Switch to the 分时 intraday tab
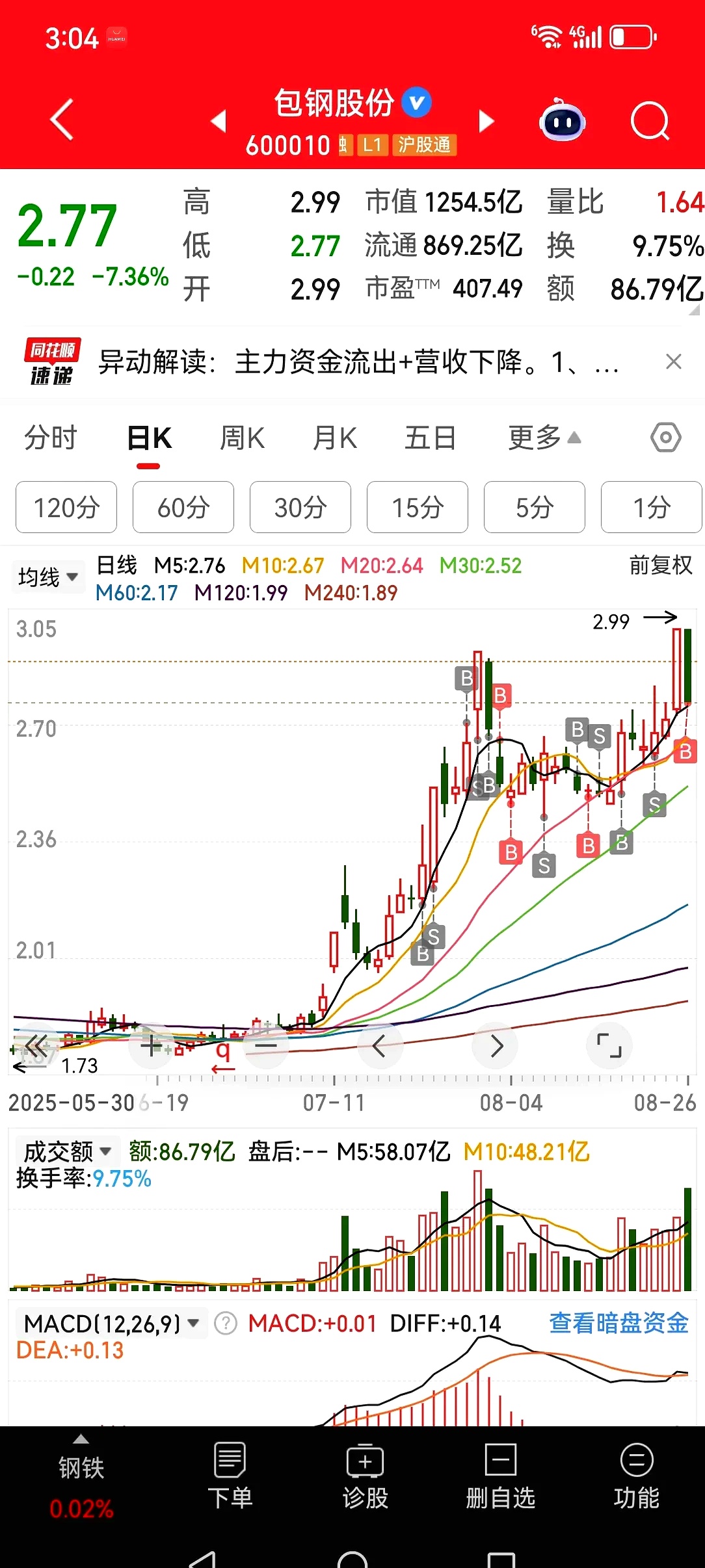 pyautogui.click(x=51, y=438)
